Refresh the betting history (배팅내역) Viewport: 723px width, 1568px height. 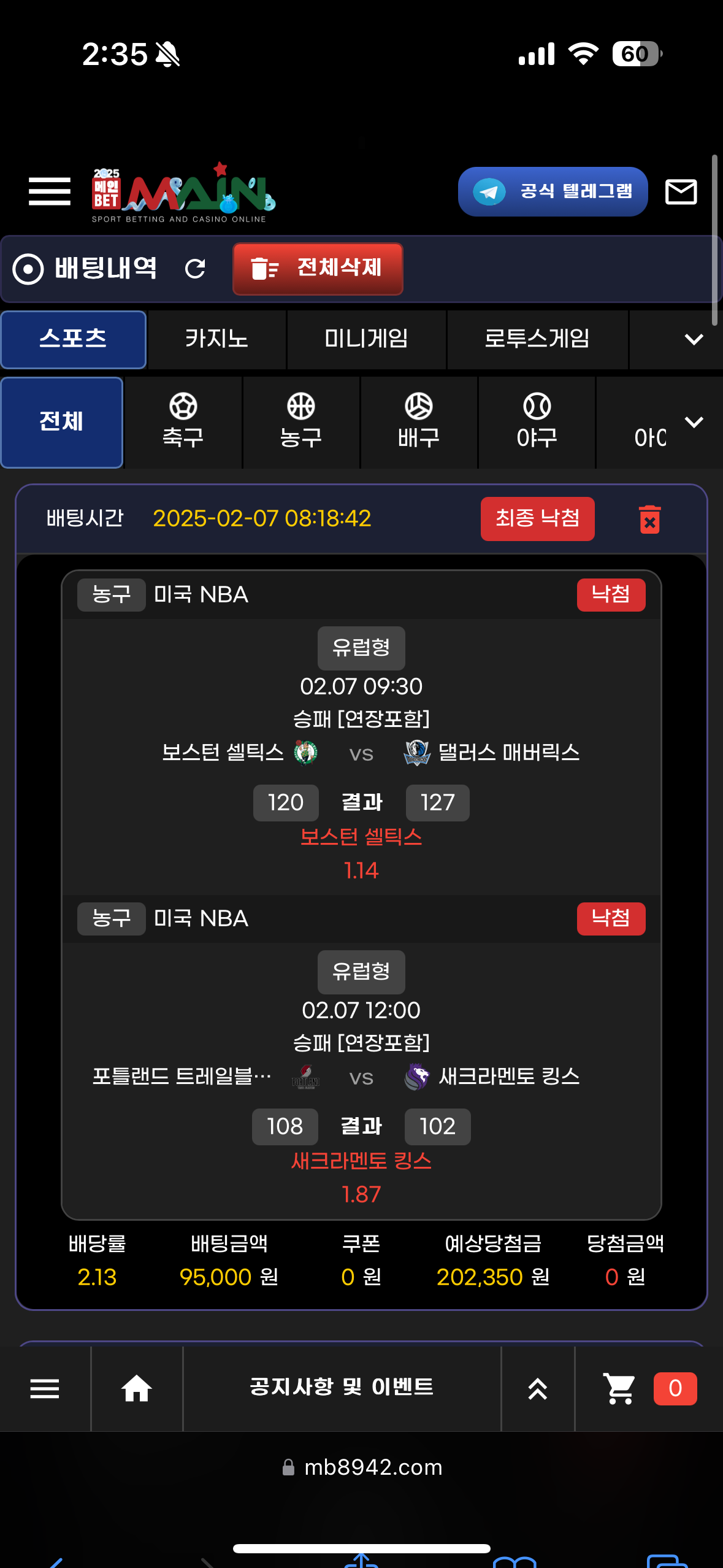coord(195,269)
